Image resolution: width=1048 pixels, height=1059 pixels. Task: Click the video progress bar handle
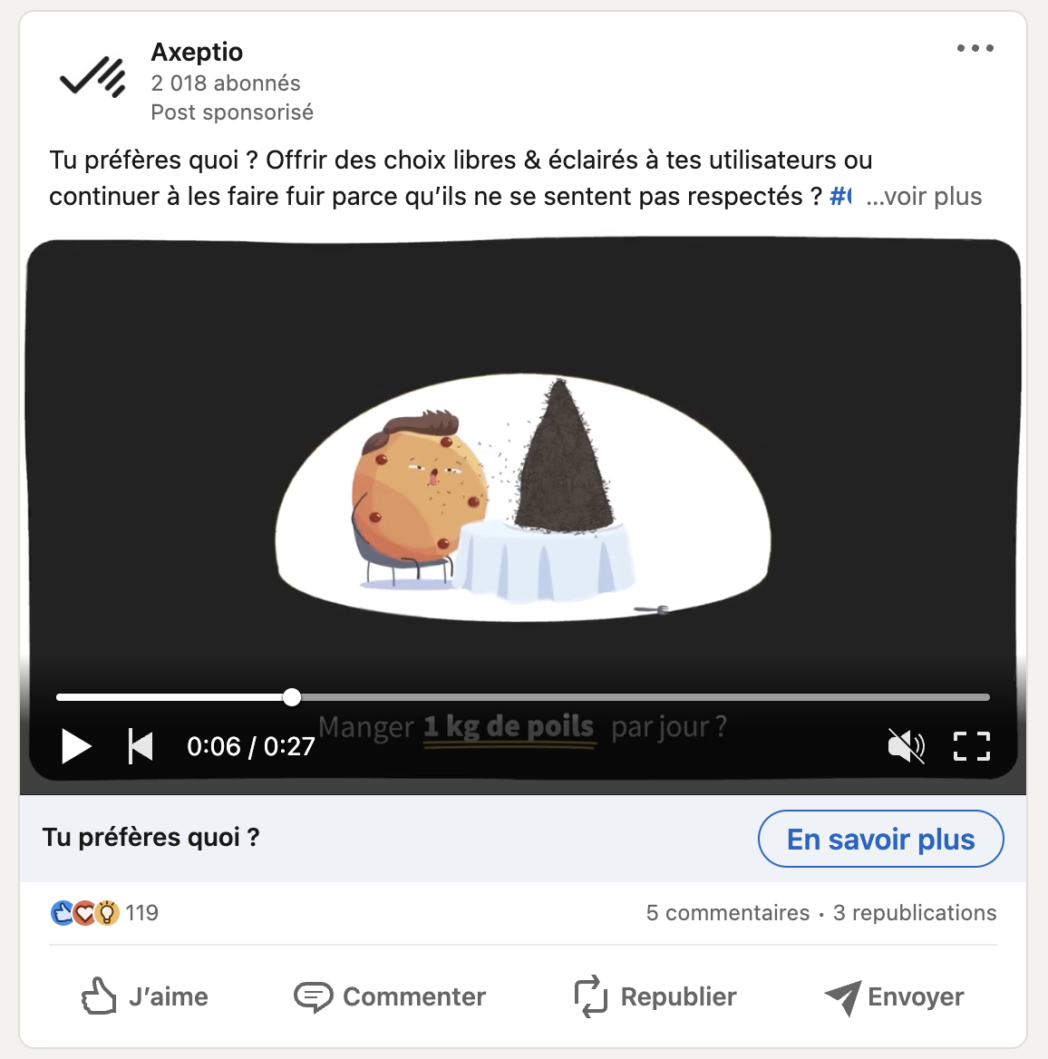click(290, 696)
